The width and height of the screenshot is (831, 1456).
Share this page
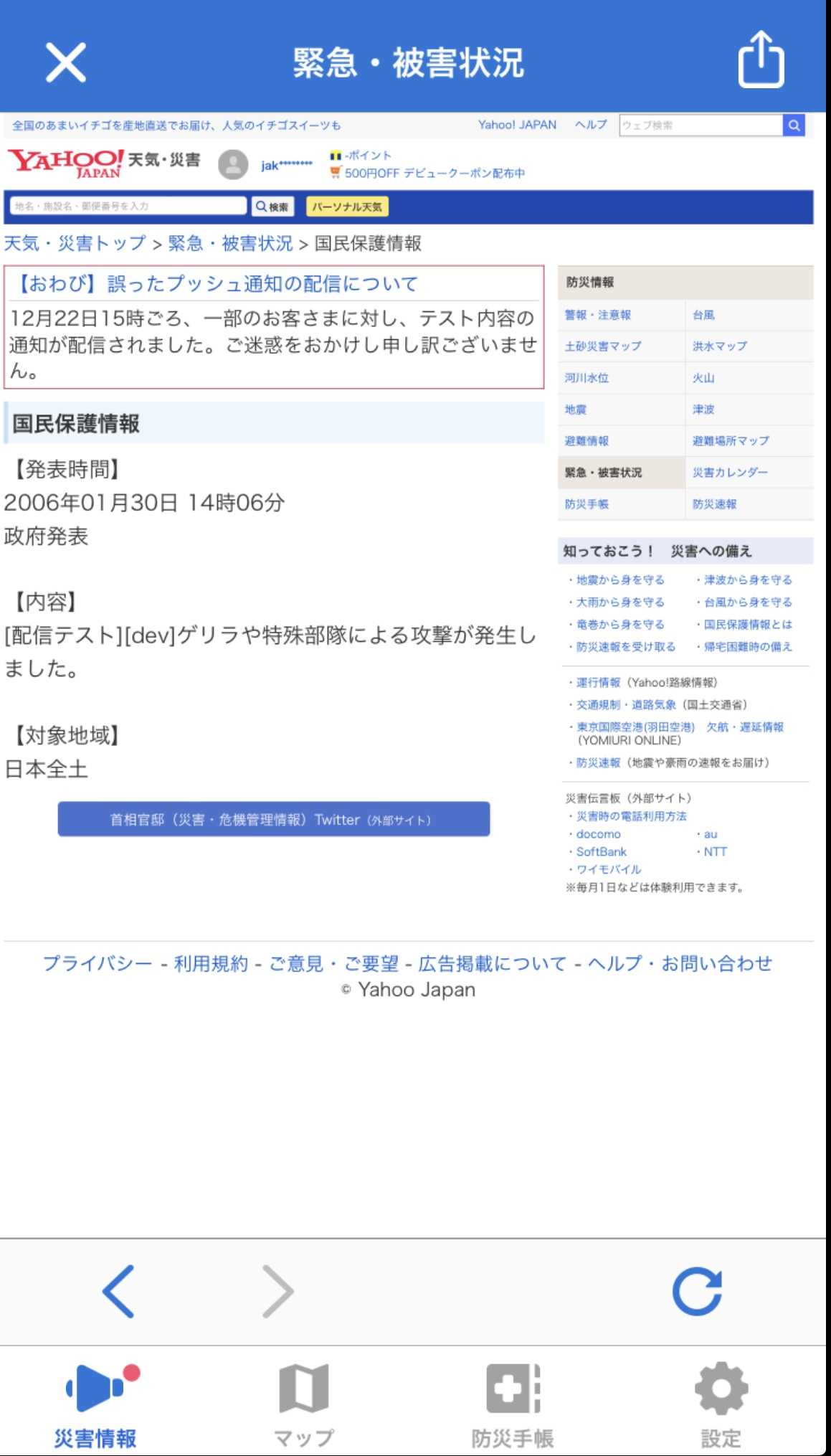pos(761,60)
